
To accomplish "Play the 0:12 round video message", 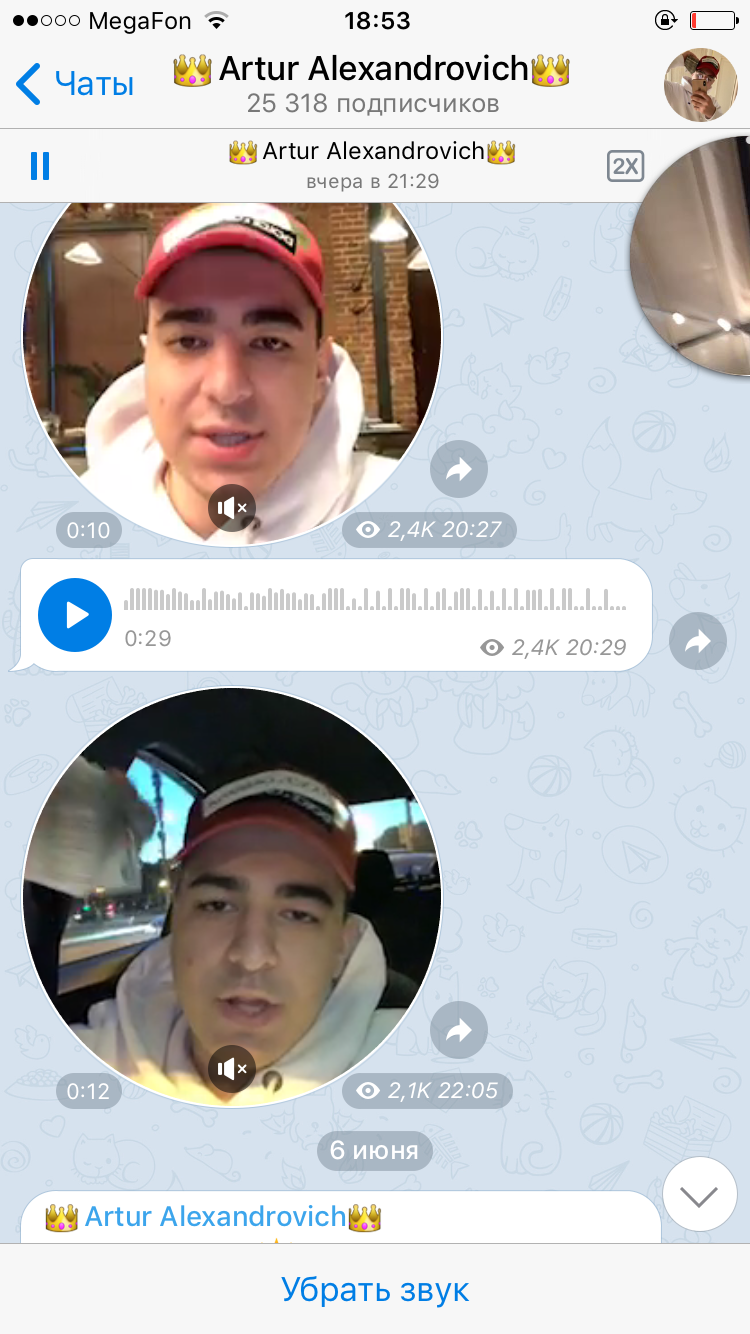I will click(232, 897).
